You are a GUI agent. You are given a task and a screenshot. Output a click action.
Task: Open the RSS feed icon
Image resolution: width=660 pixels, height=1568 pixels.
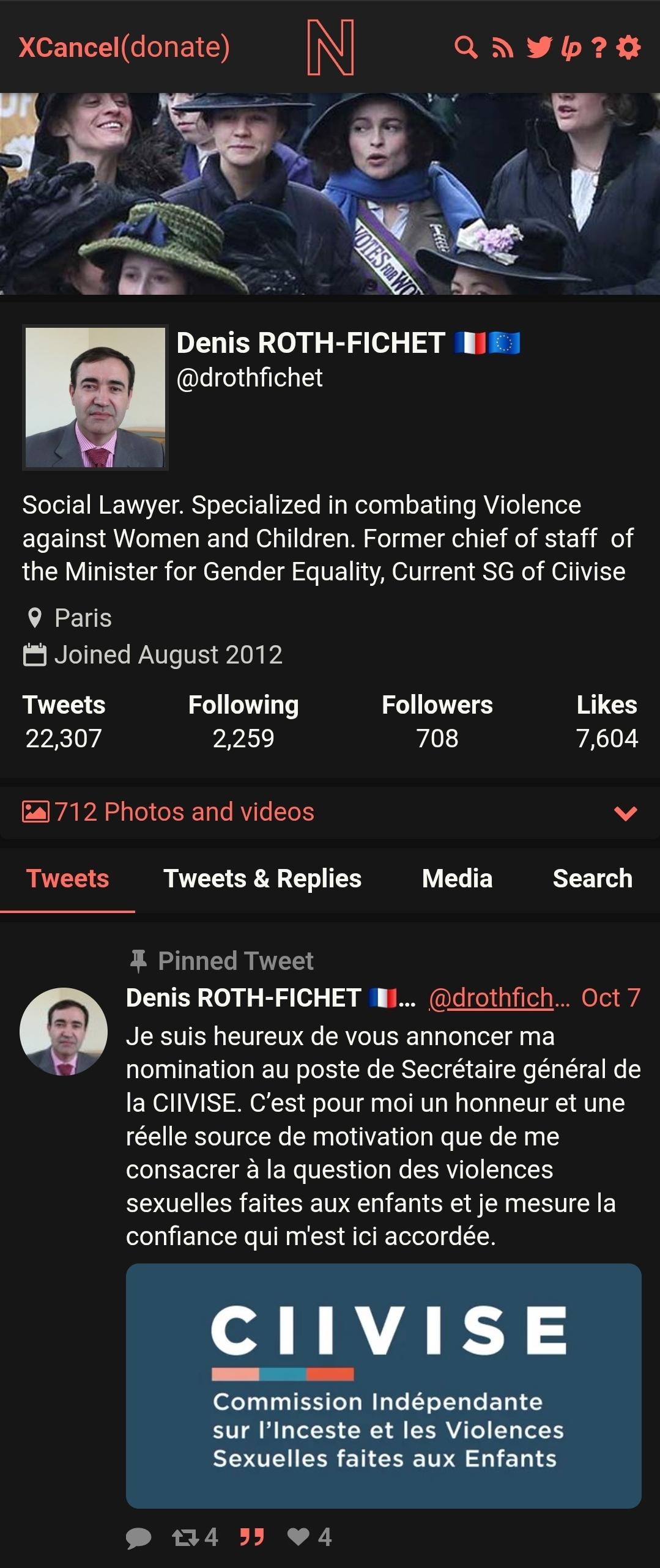pos(502,48)
